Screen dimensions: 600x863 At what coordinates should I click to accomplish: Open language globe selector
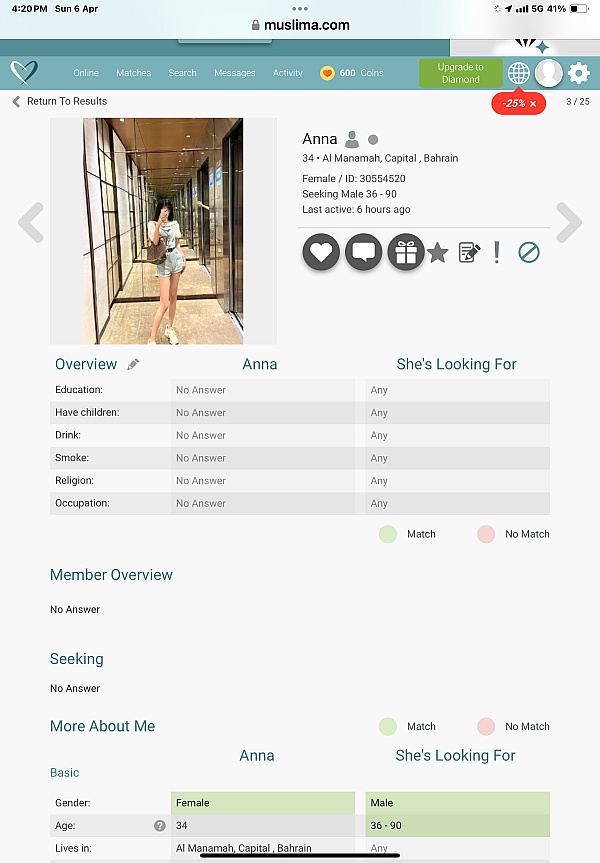(x=518, y=73)
